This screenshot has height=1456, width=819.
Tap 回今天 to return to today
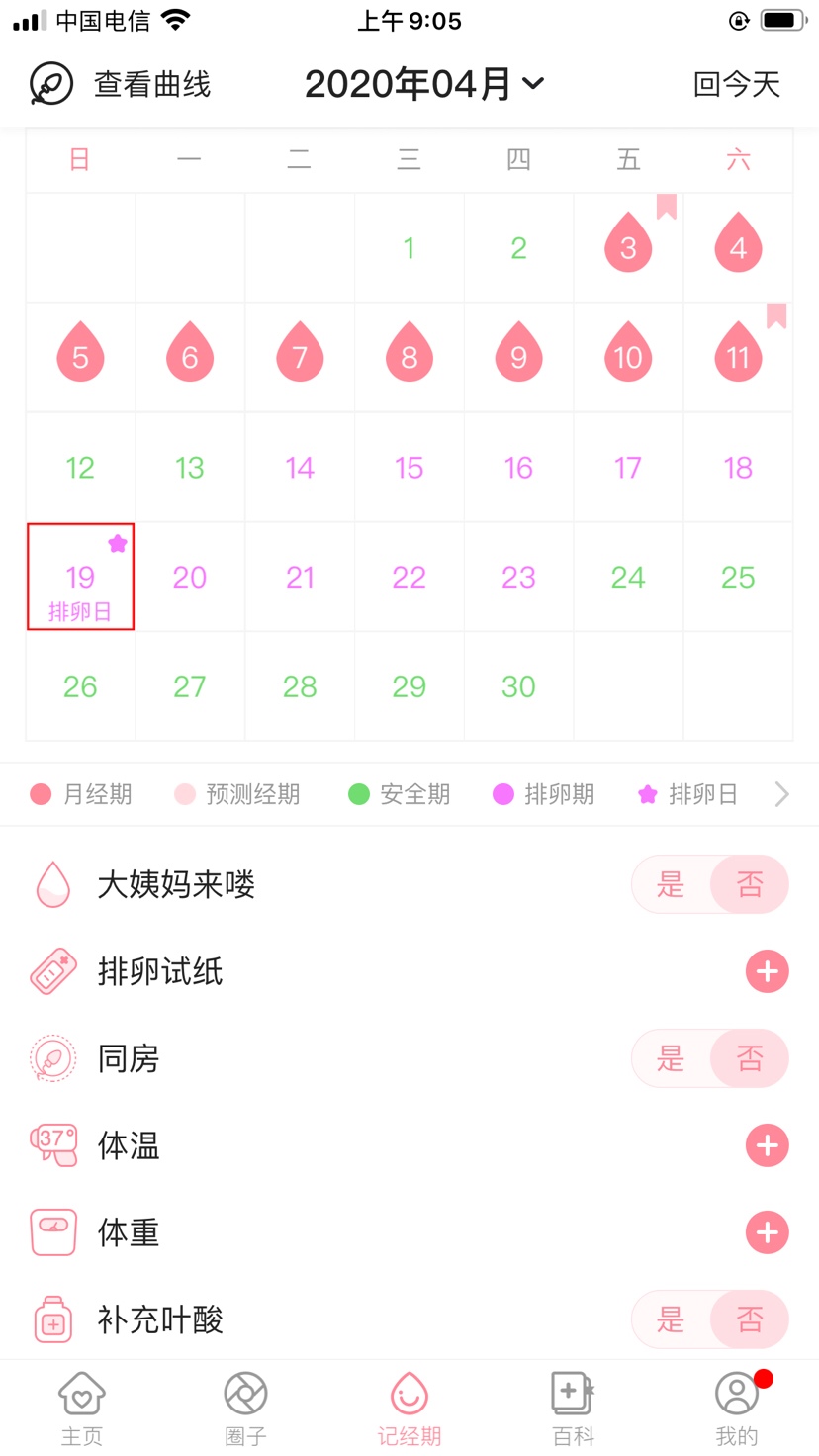click(736, 84)
